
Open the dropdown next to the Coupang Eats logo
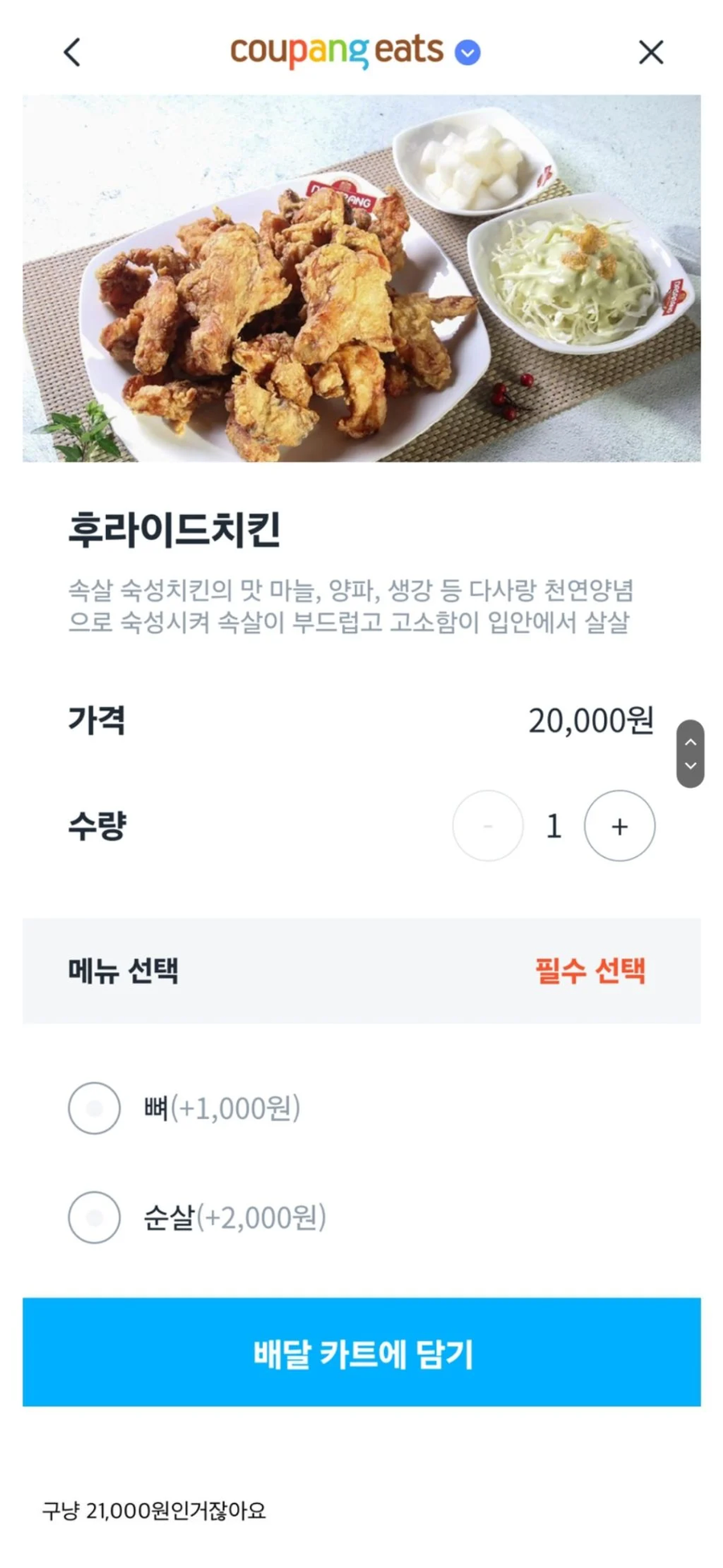(466, 52)
